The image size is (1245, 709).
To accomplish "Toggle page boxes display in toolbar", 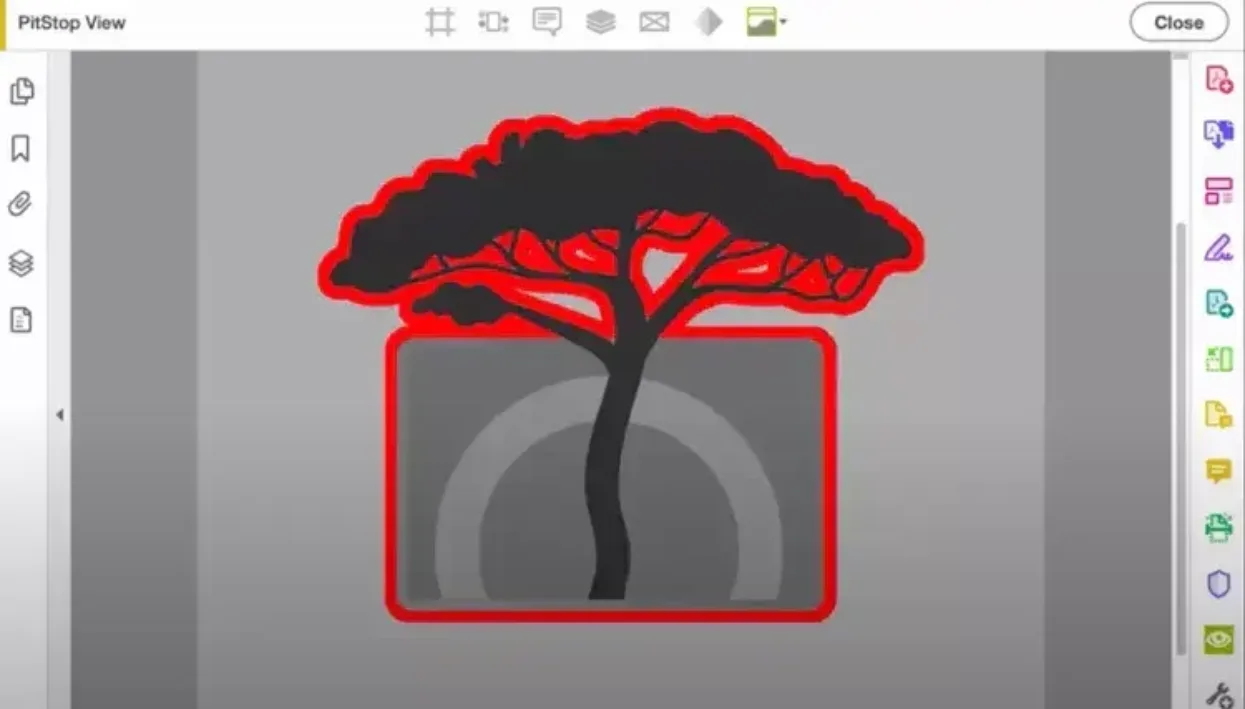I will (439, 22).
